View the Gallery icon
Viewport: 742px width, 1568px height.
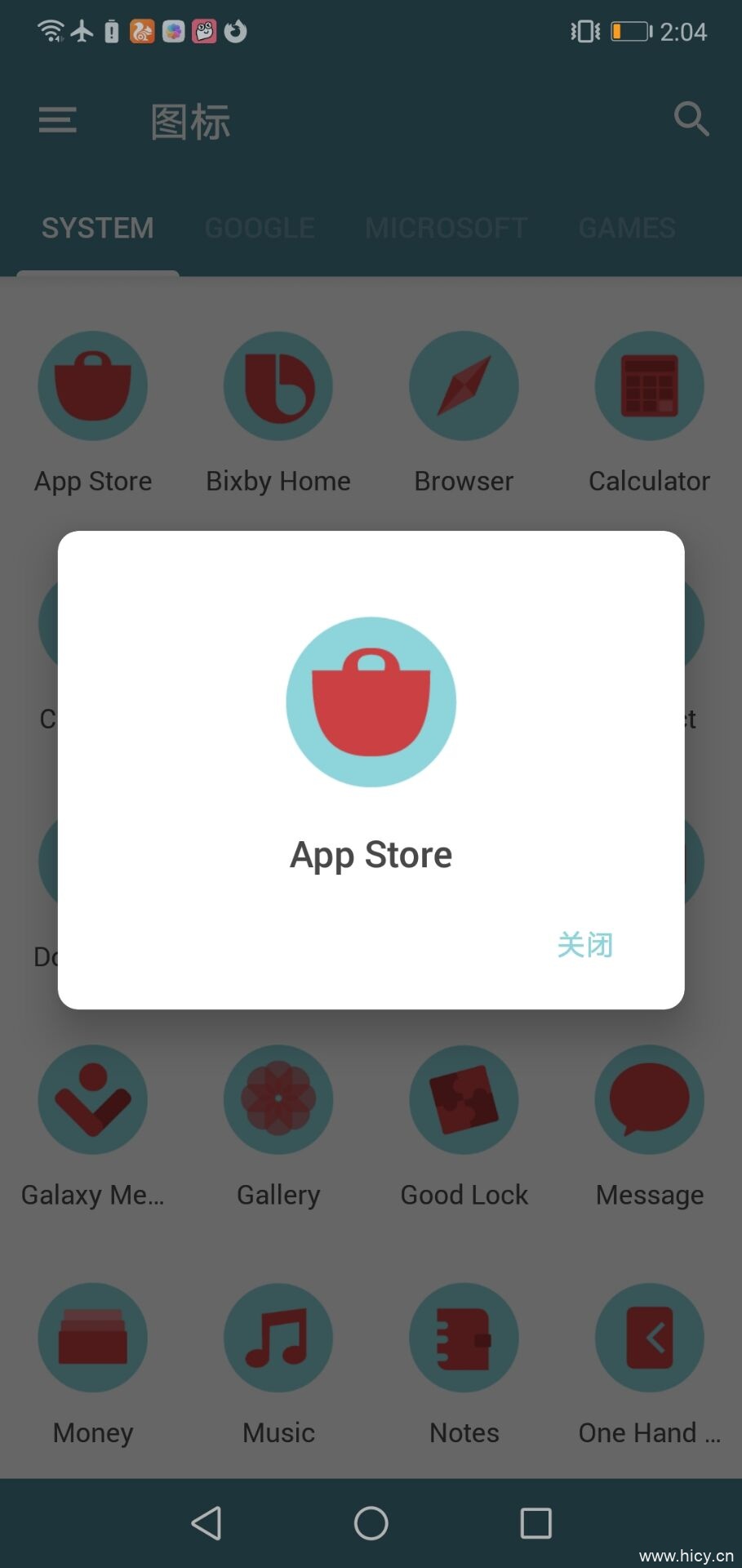pyautogui.click(x=278, y=1099)
